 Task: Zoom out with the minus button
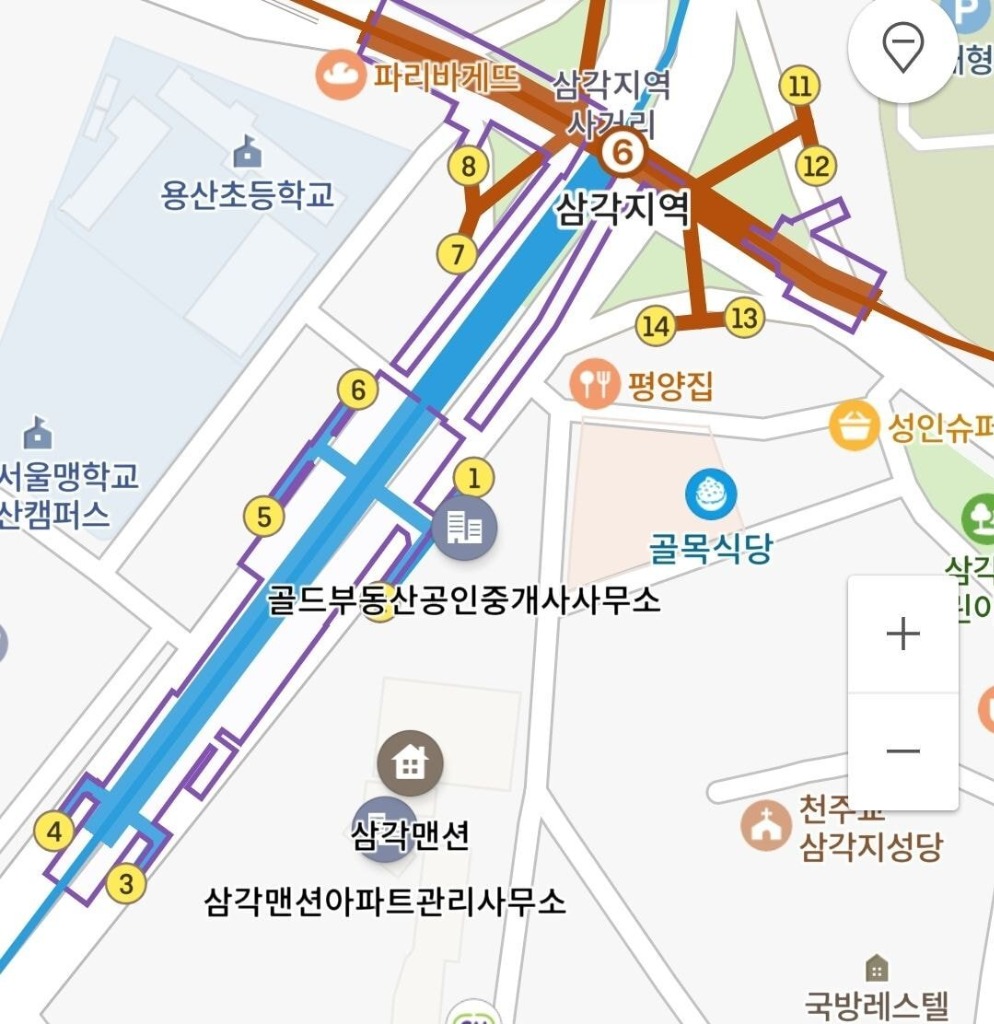[x=903, y=751]
